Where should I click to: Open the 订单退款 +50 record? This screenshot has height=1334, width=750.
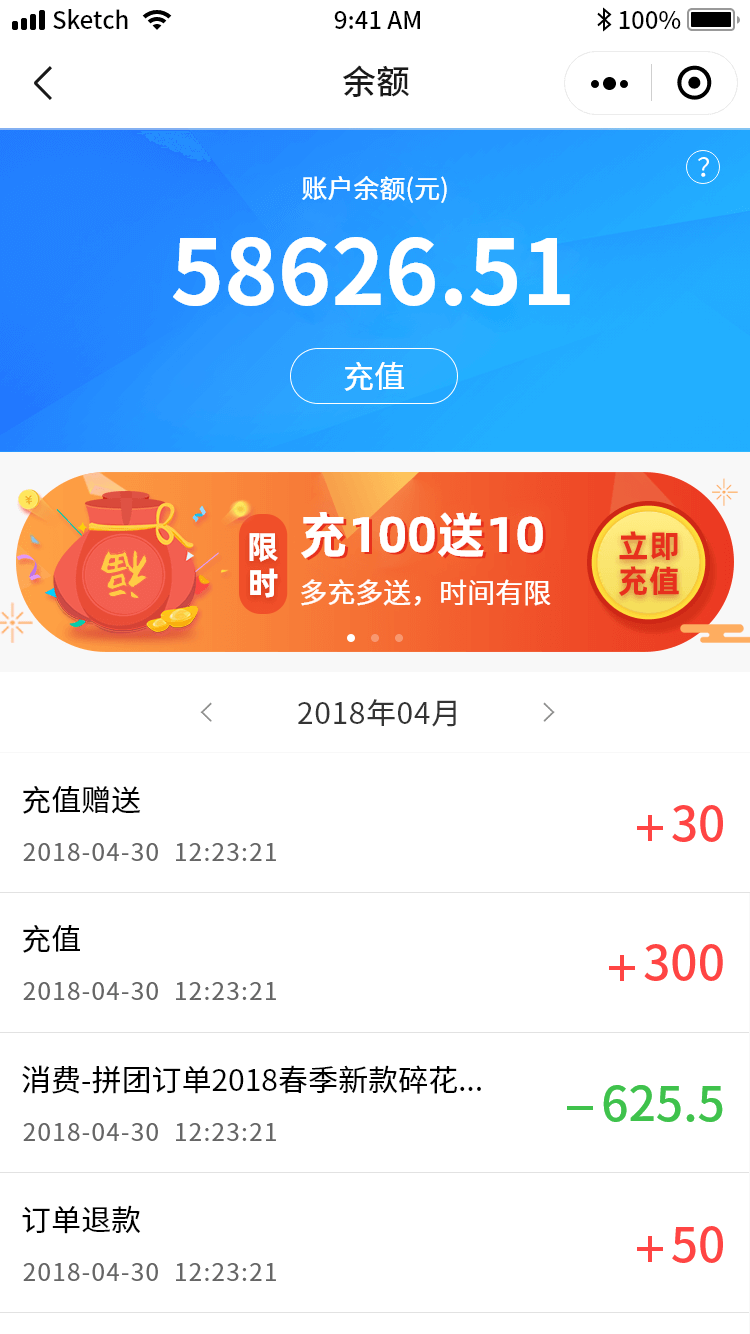coord(374,1243)
